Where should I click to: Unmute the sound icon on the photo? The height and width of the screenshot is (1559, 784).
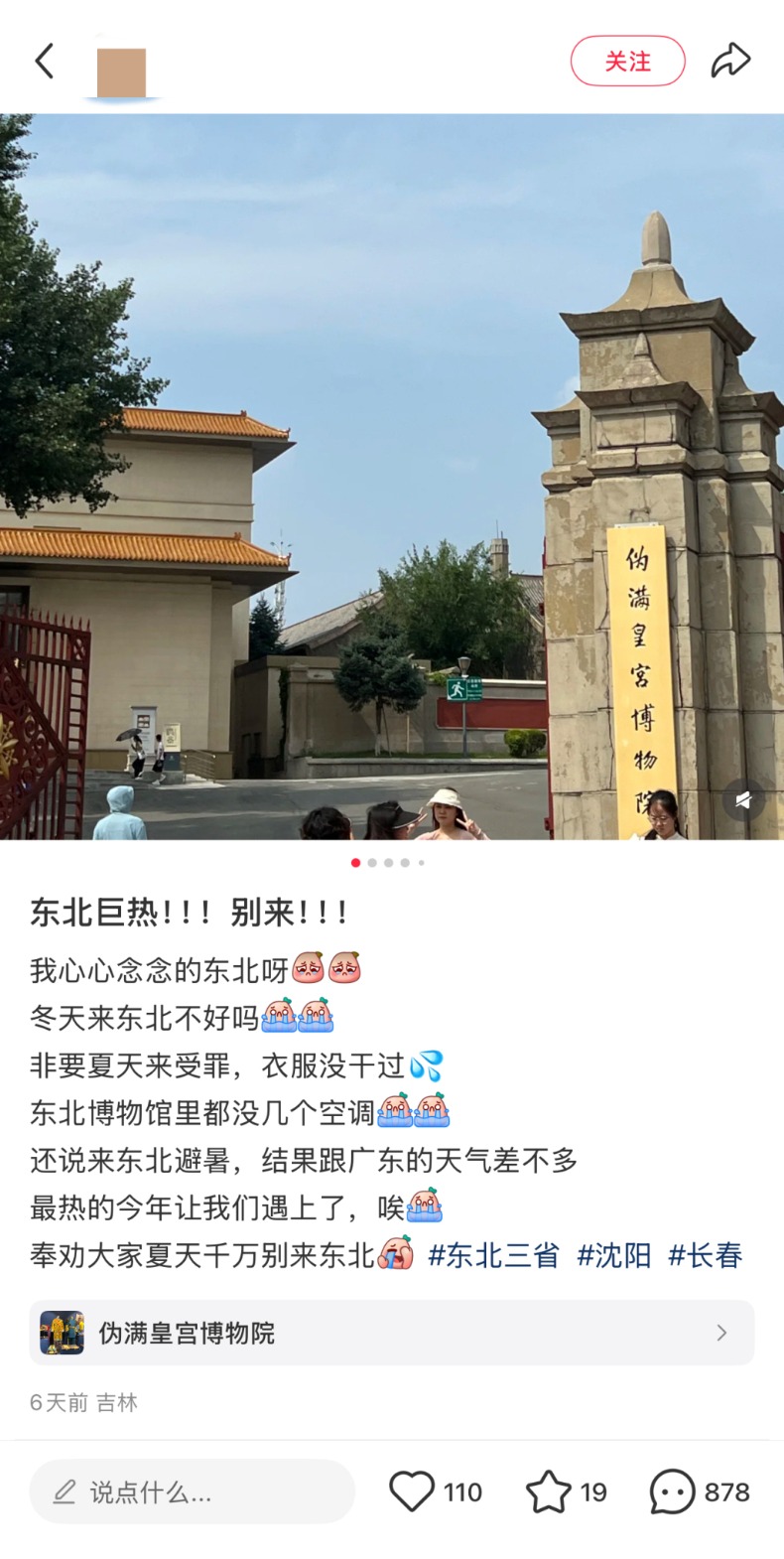[743, 799]
